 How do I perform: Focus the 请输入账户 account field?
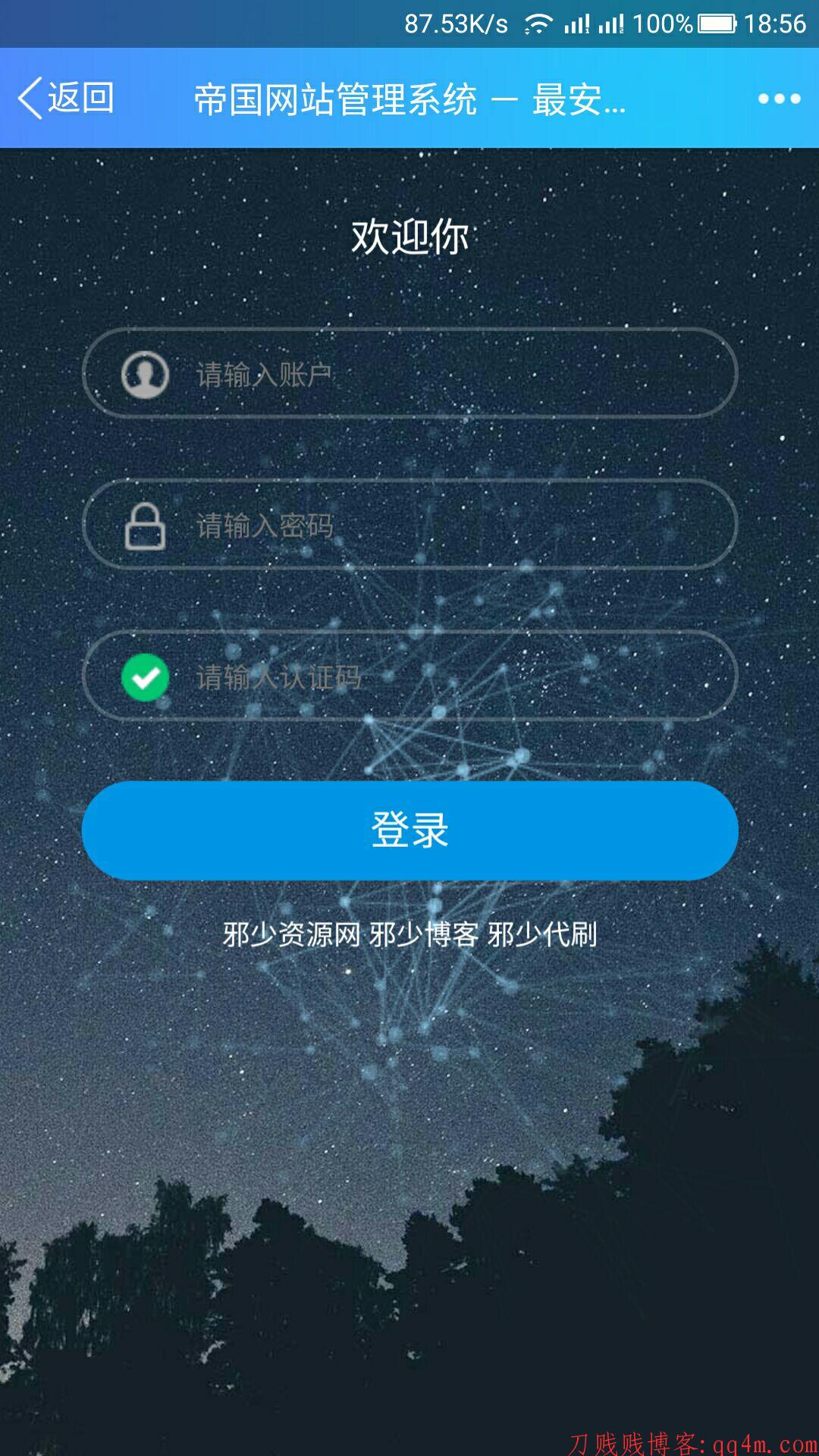point(440,374)
